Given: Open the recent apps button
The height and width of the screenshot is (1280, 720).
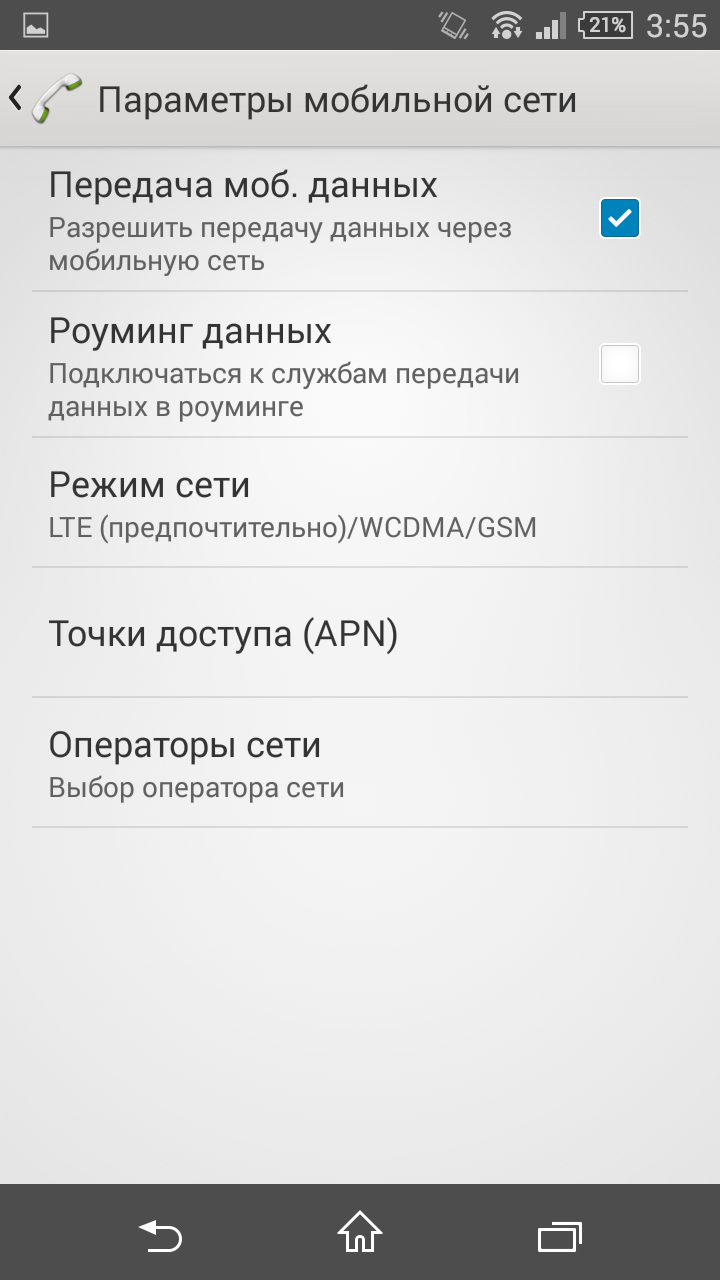Looking at the screenshot, I should coord(559,1236).
